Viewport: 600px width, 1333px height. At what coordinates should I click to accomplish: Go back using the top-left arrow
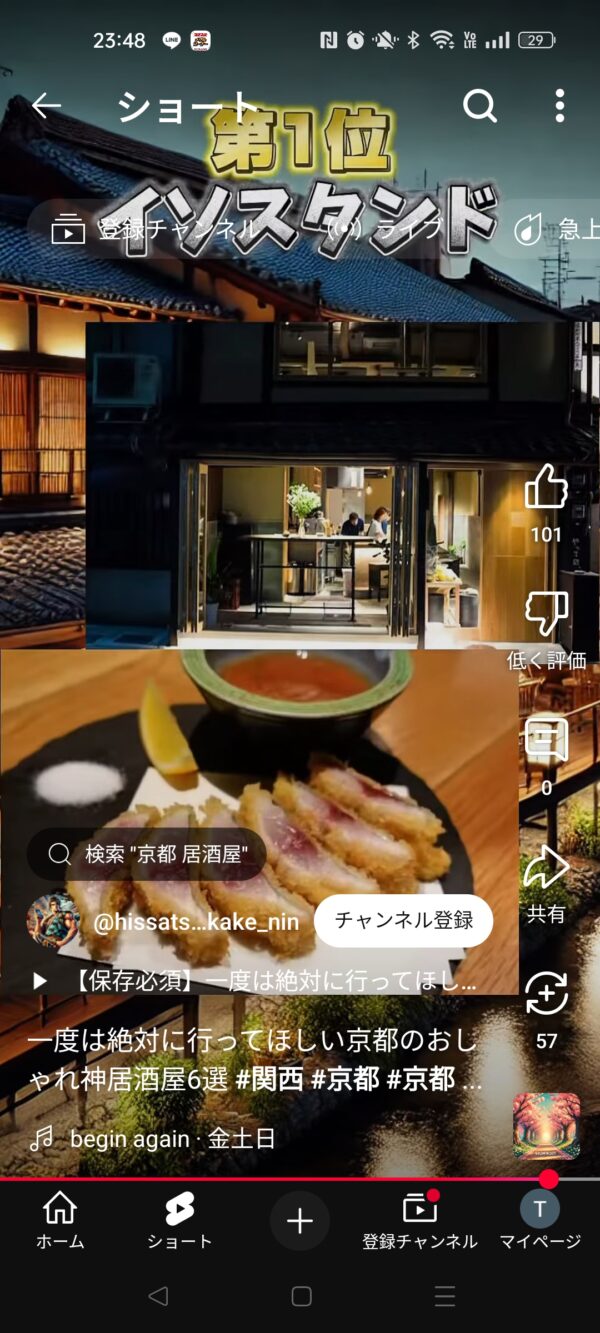tap(46, 106)
